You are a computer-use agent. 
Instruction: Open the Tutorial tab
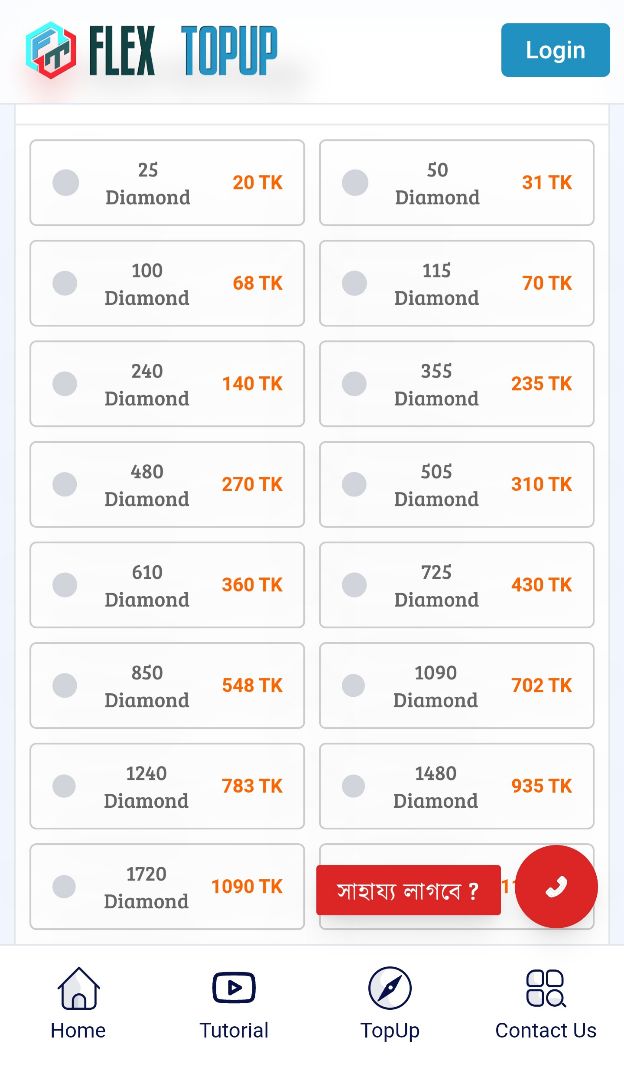[234, 1004]
